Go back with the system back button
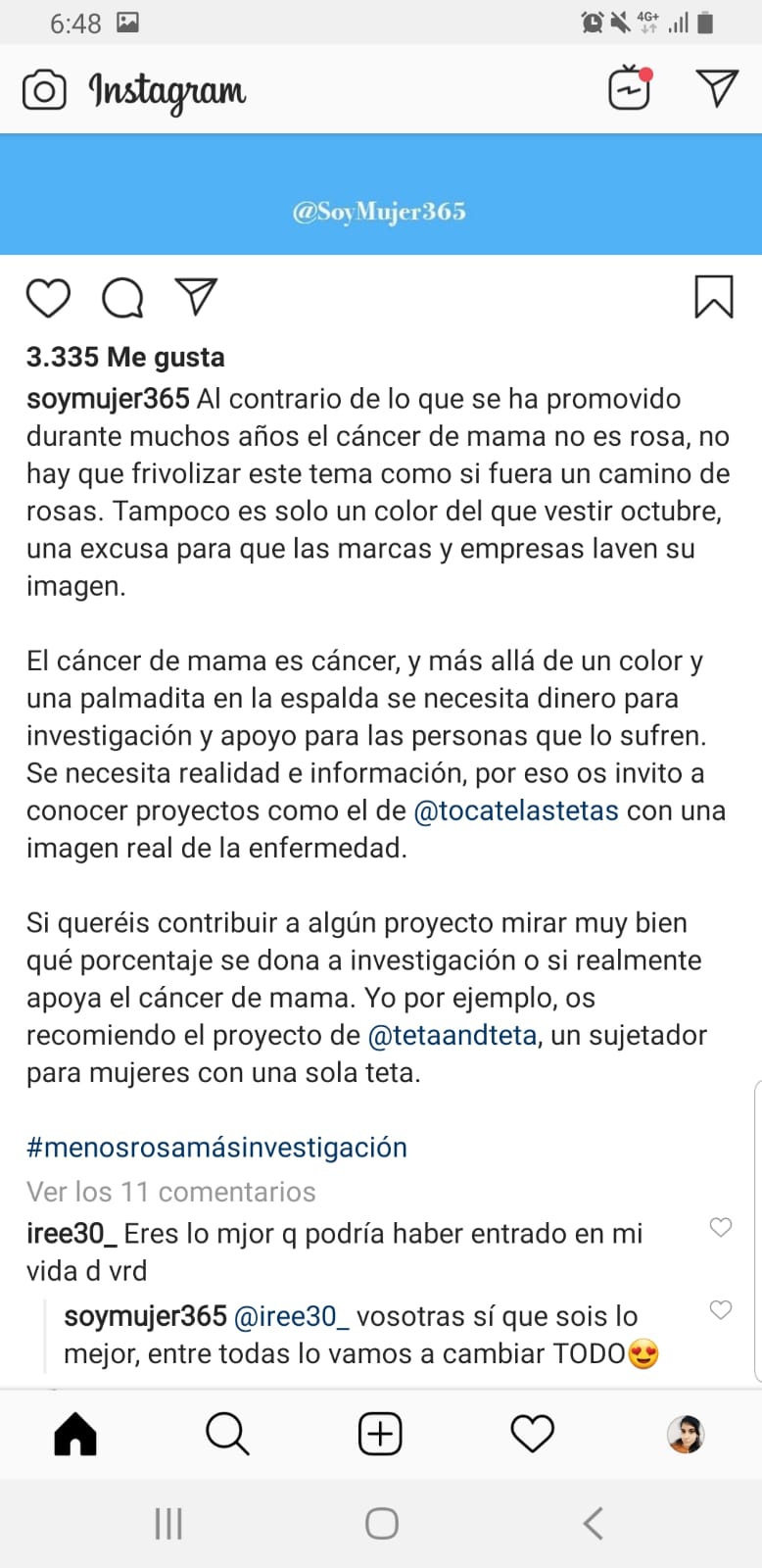762x1568 pixels. coord(593,1523)
